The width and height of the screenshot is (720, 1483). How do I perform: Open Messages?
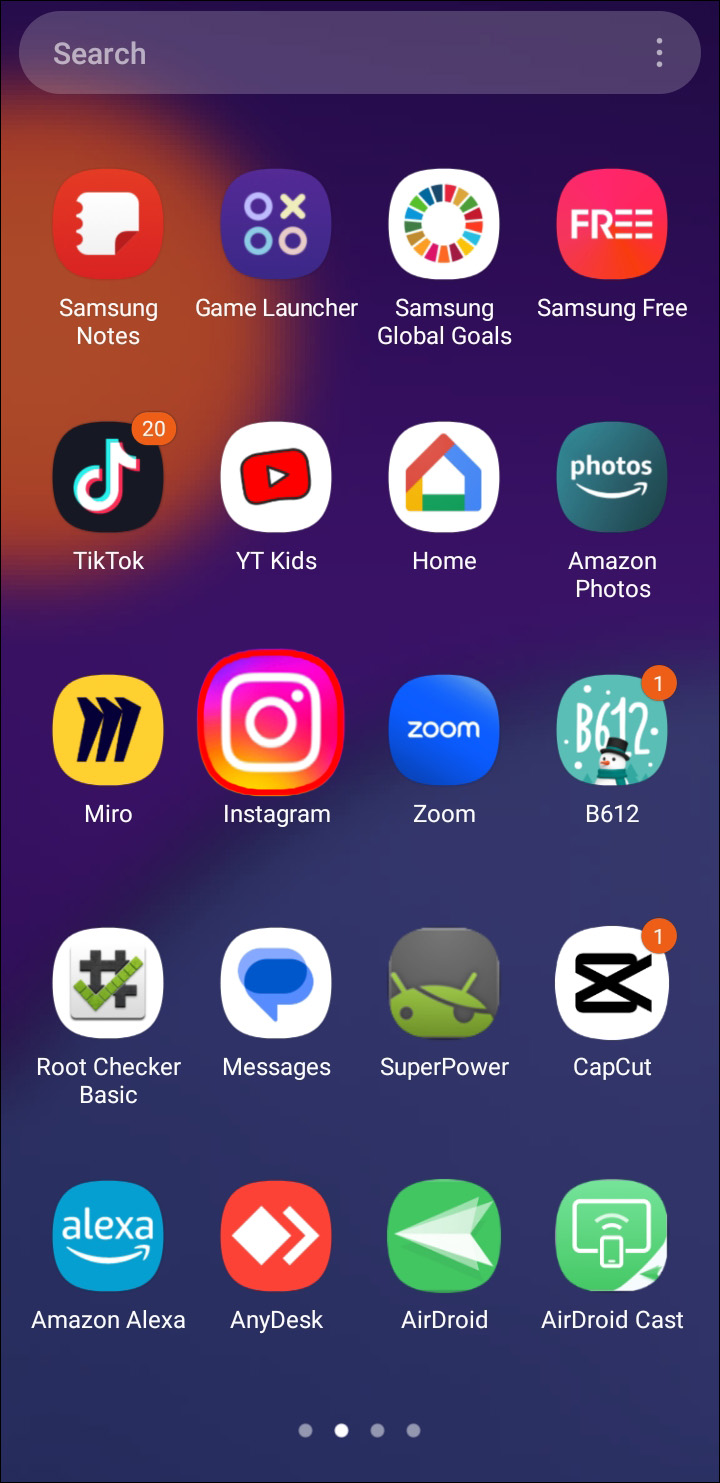tap(276, 983)
